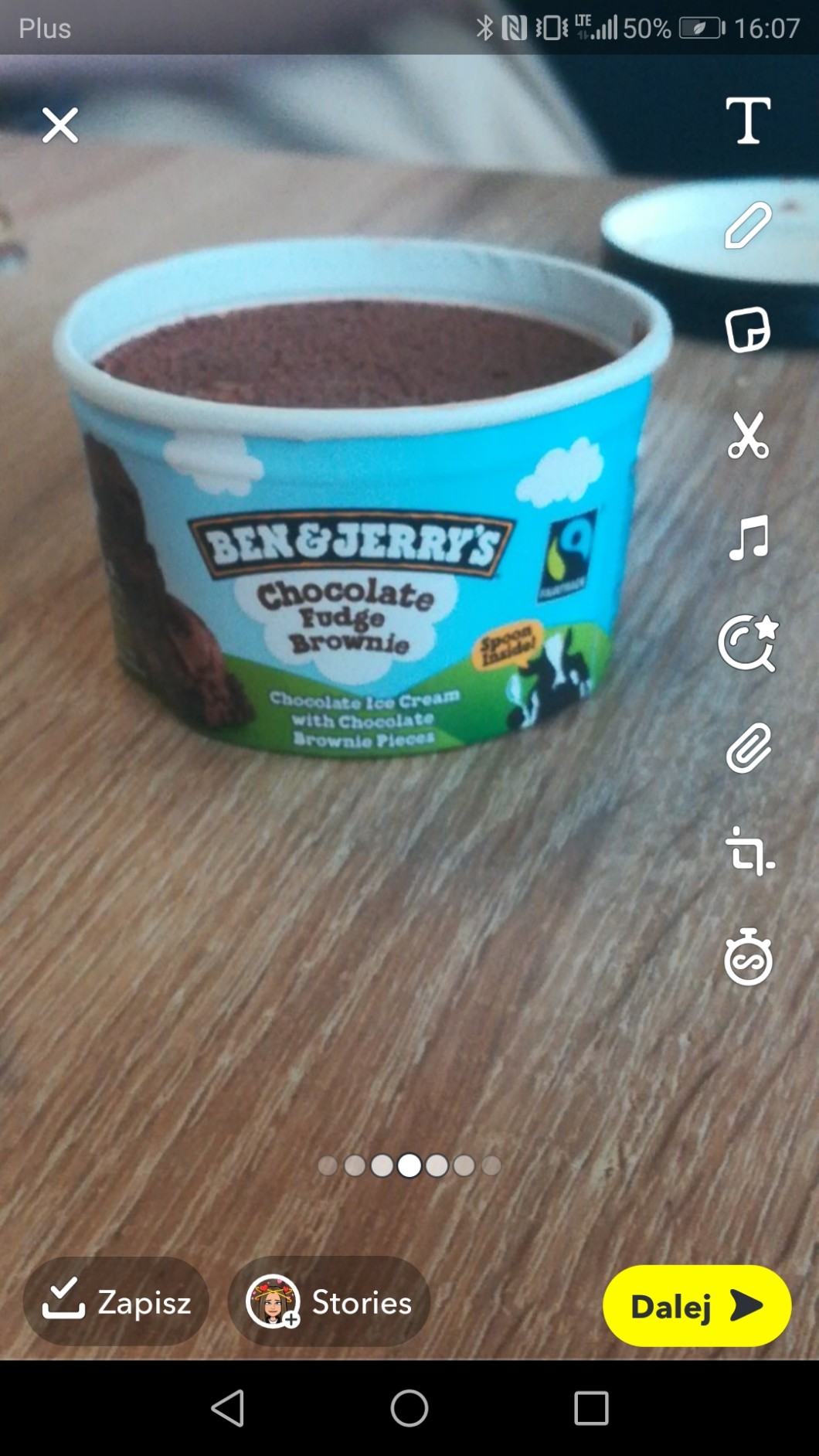819x1456 pixels.
Task: Select the scissors cutout tool
Action: [x=748, y=435]
